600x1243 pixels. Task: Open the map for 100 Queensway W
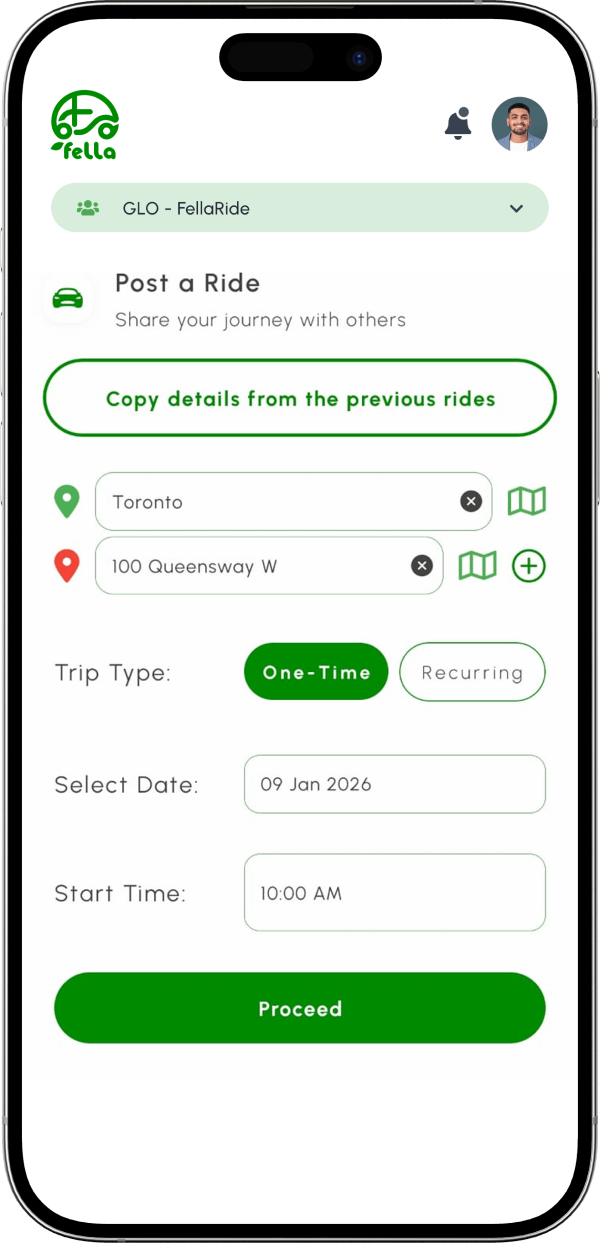click(x=477, y=566)
